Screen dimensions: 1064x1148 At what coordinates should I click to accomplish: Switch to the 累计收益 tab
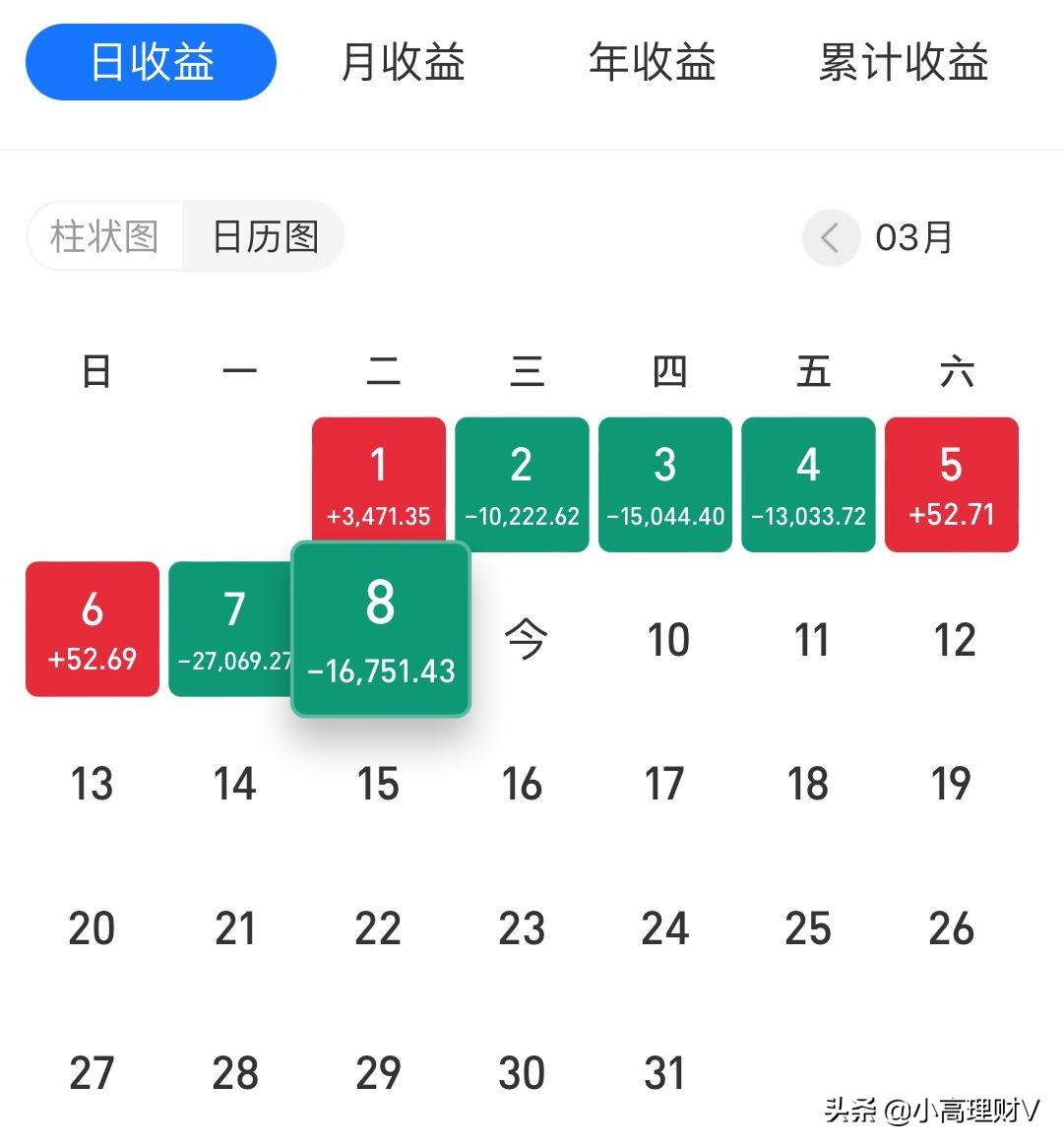(904, 62)
